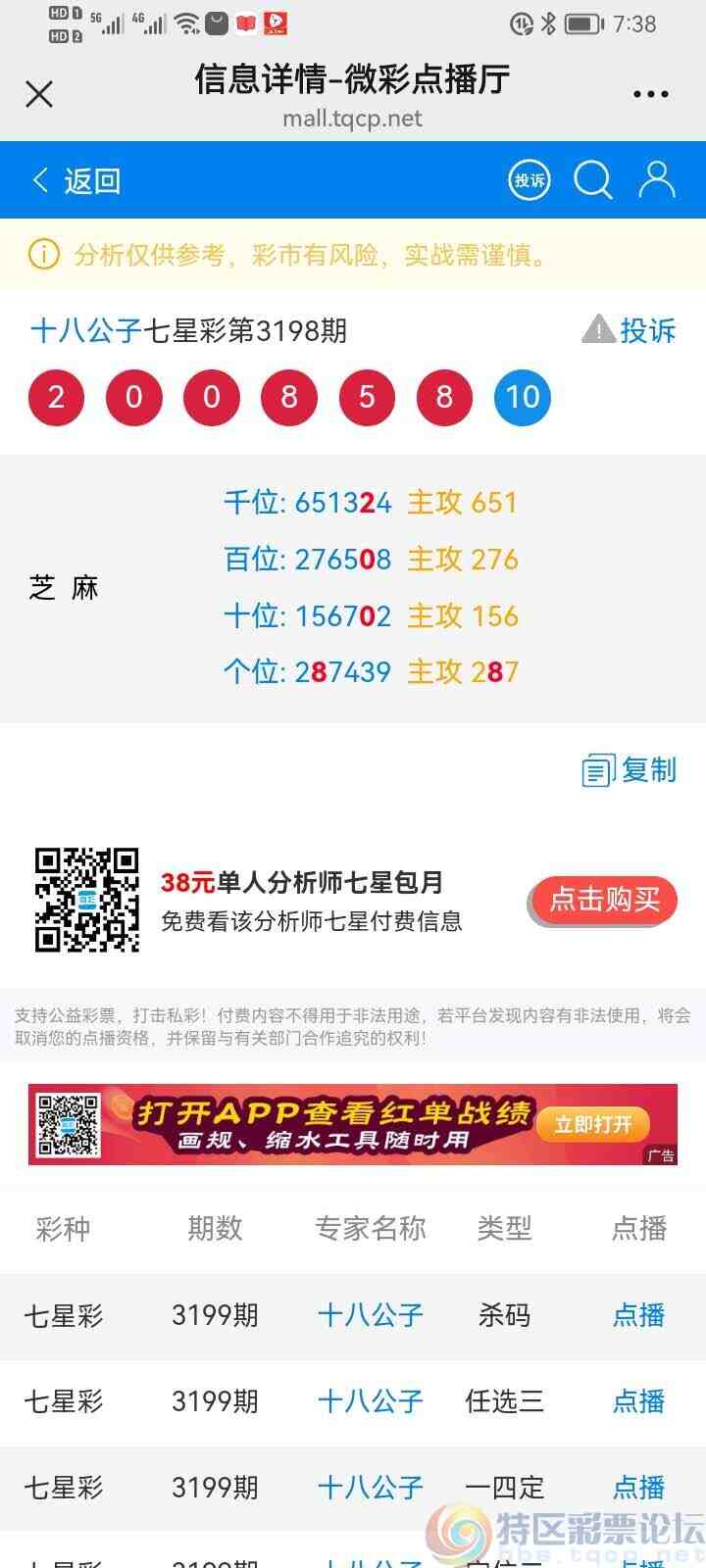This screenshot has width=706, height=1568.
Task: Tap the info circle beside the risk disclaimer
Action: pyautogui.click(x=41, y=256)
